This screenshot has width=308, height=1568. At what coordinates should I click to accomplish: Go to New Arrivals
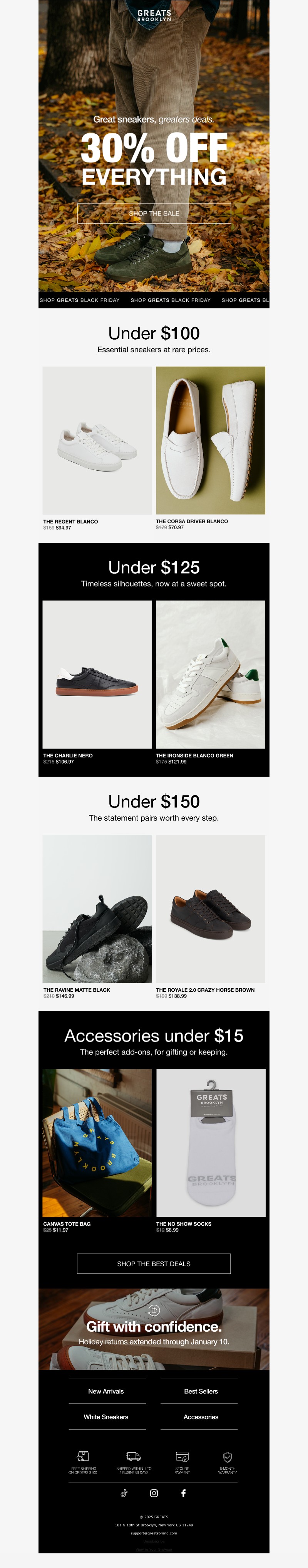click(106, 1391)
